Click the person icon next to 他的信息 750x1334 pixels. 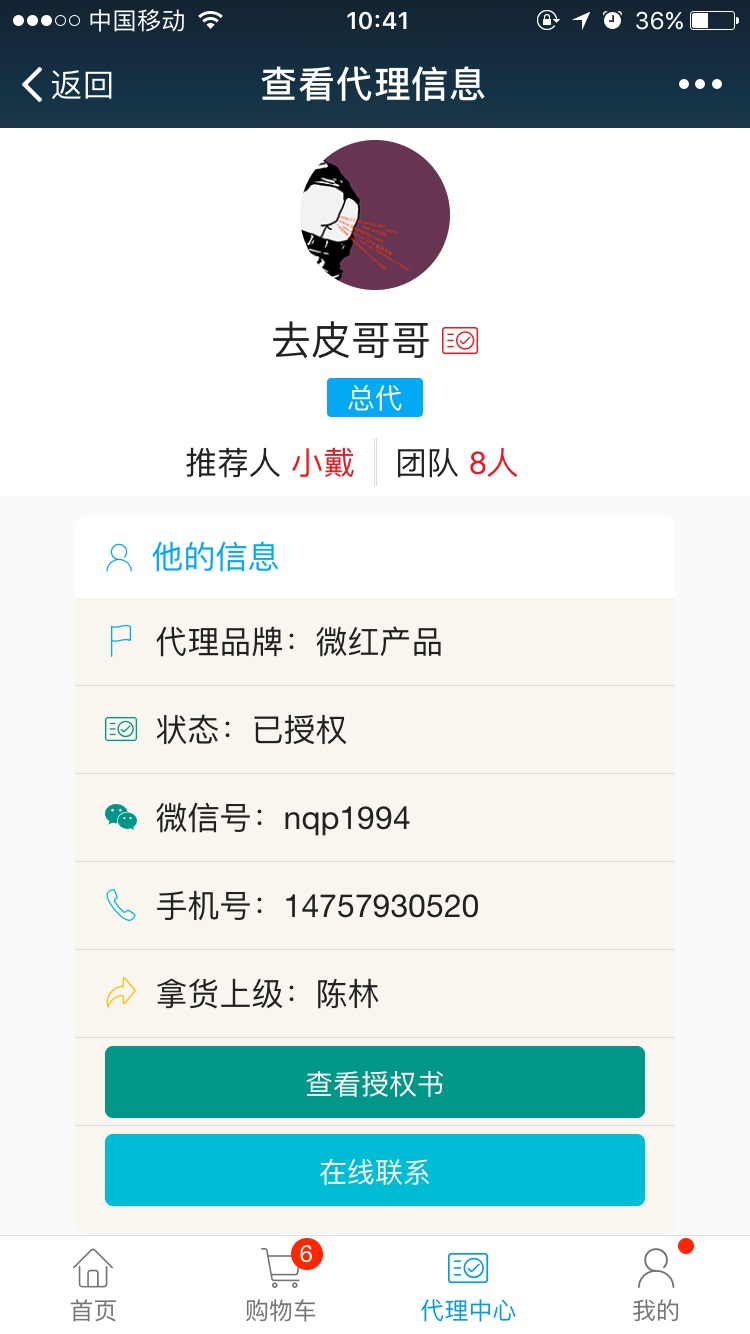tap(120, 556)
